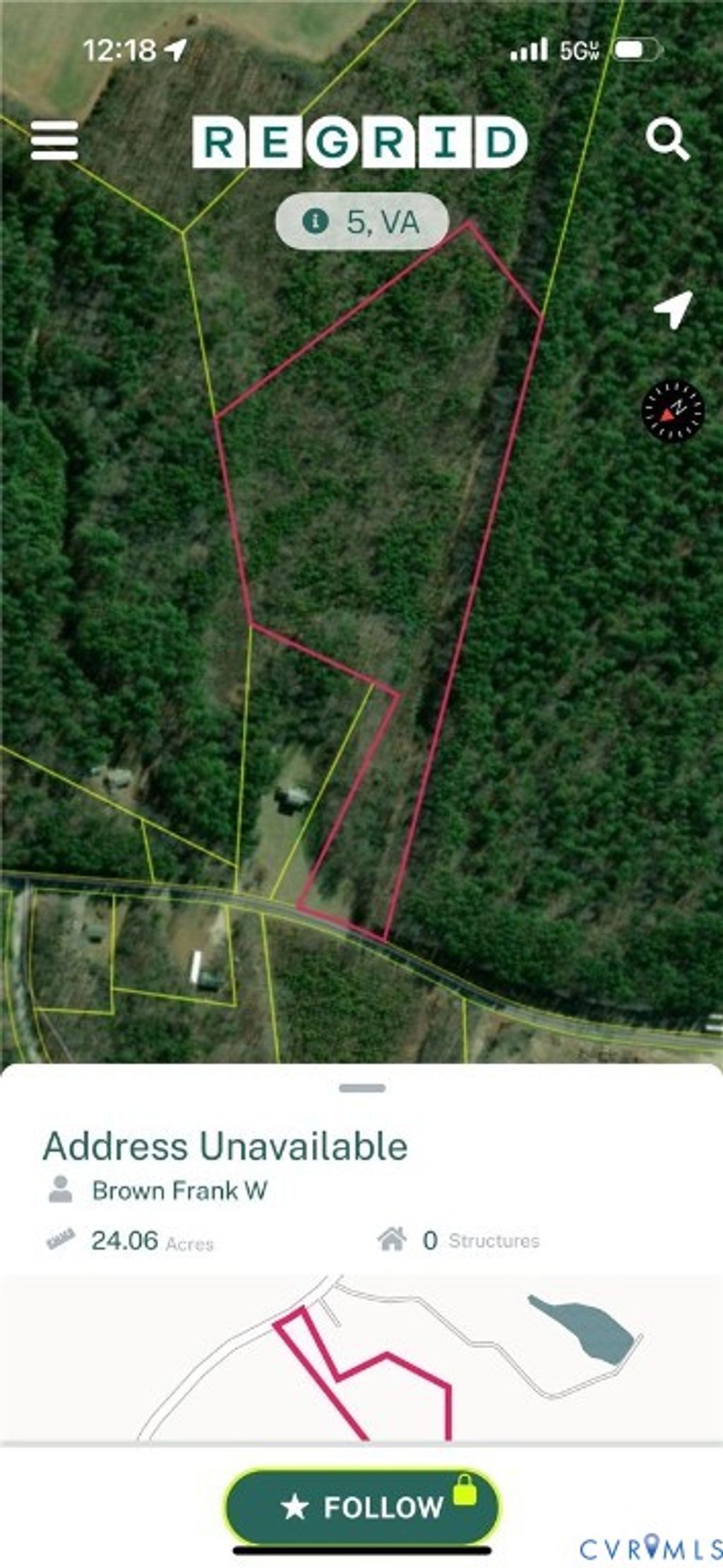Open the hamburger menu
The image size is (723, 1568).
click(x=54, y=140)
